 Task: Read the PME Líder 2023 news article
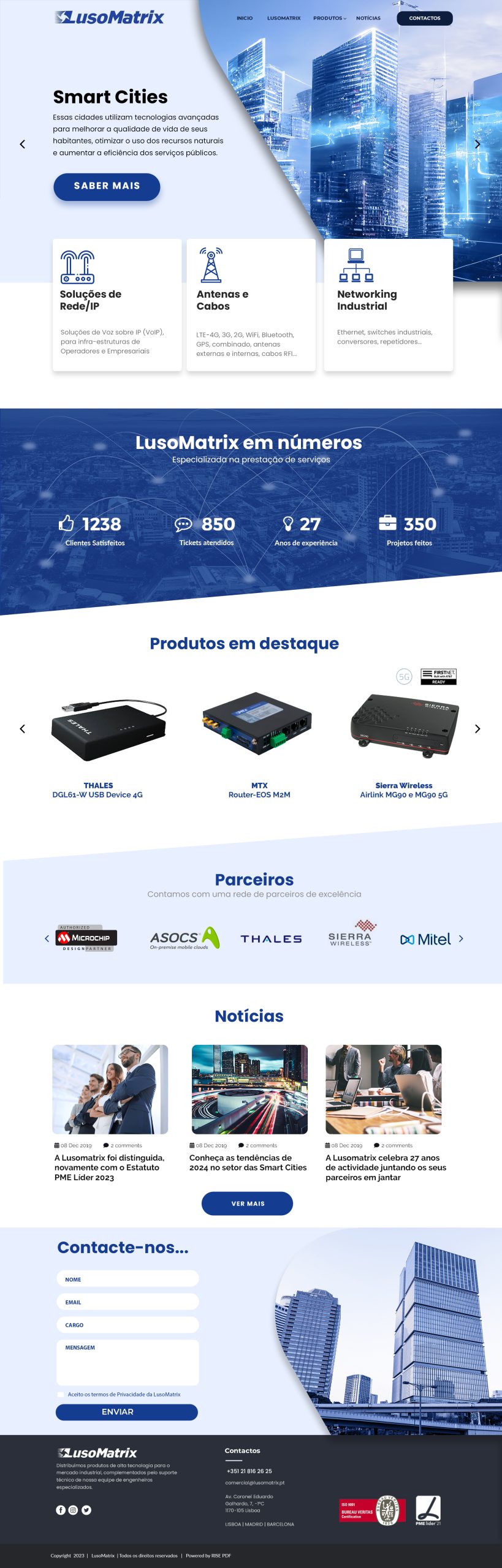[110, 1167]
